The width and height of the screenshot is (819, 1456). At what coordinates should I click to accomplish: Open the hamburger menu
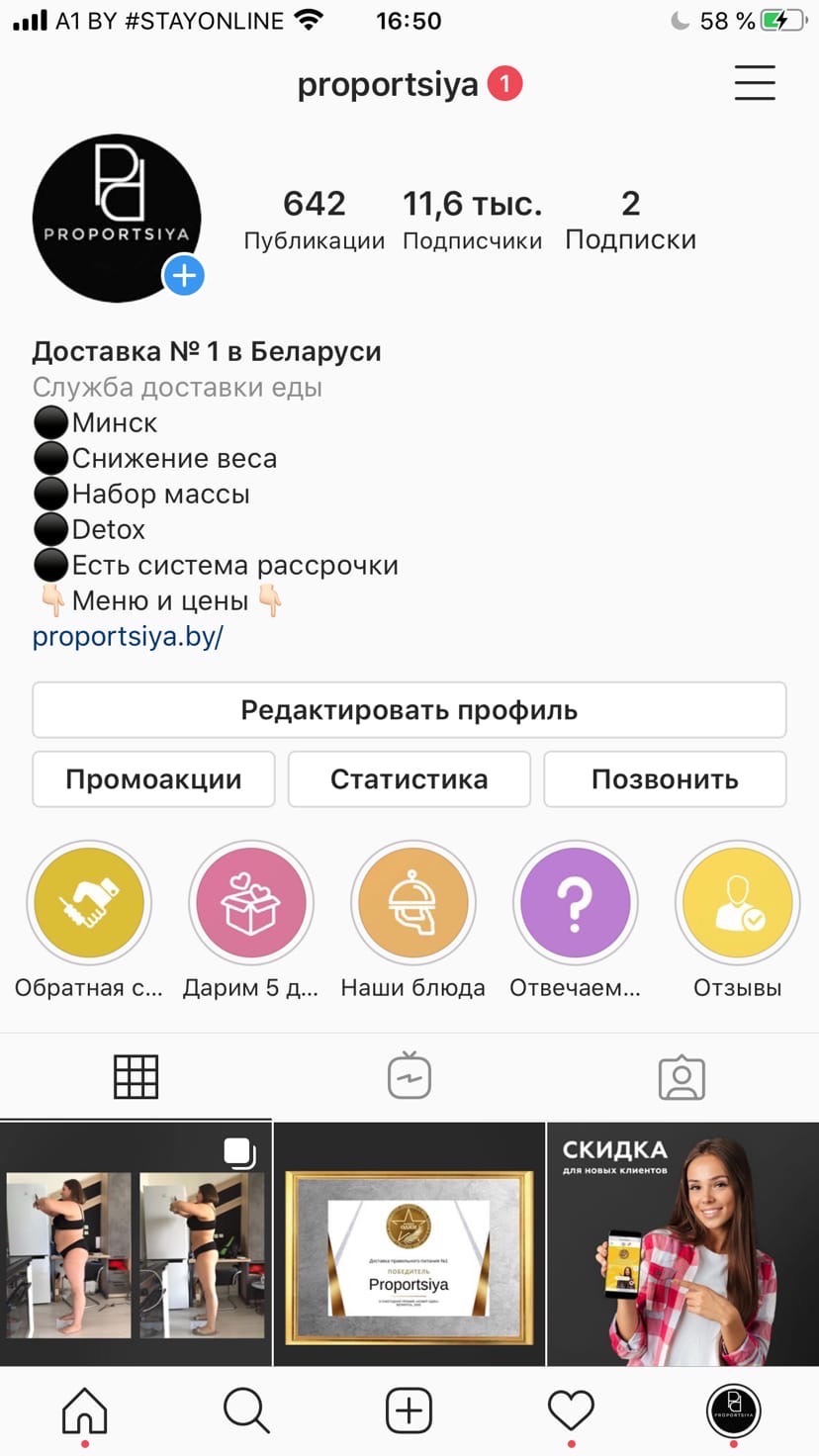[755, 83]
